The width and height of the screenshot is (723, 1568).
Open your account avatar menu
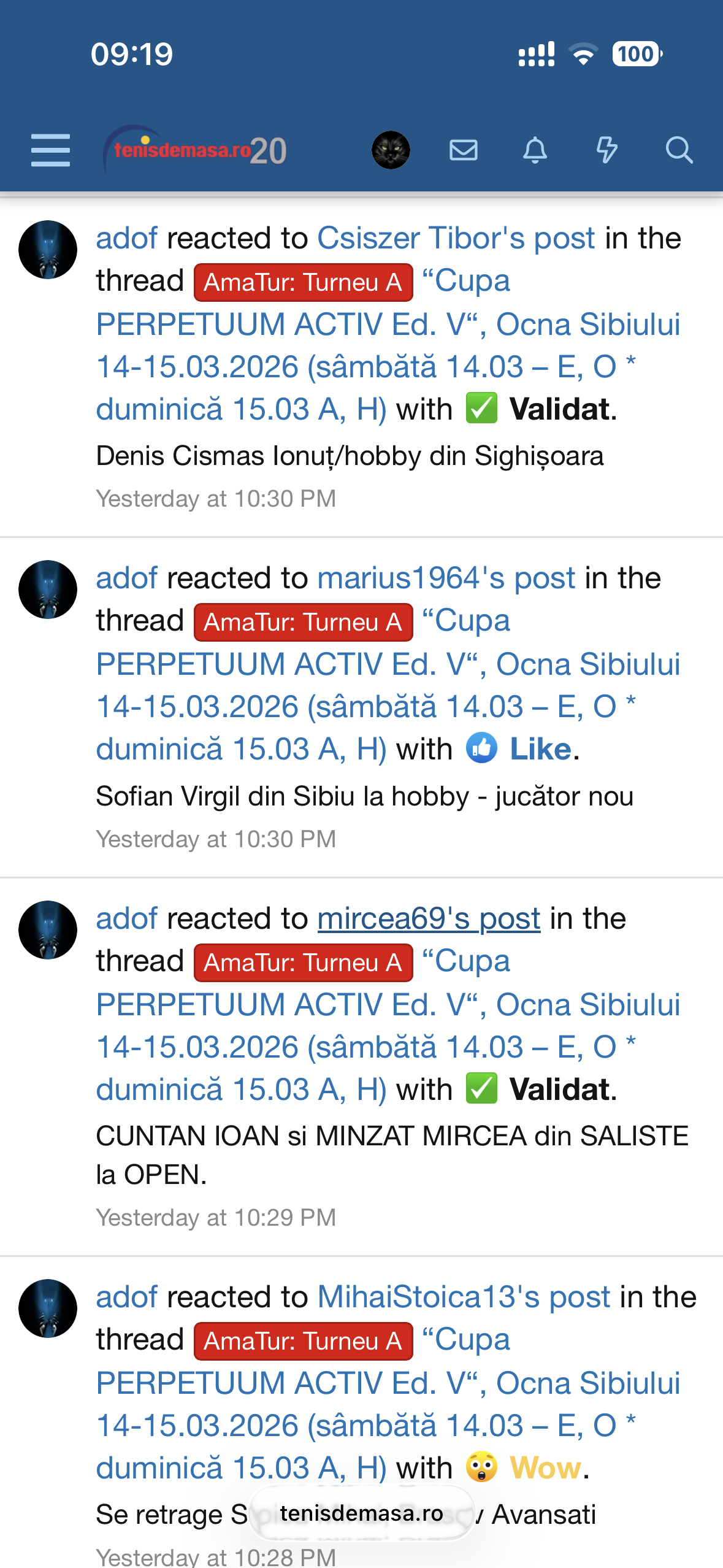pos(391,150)
